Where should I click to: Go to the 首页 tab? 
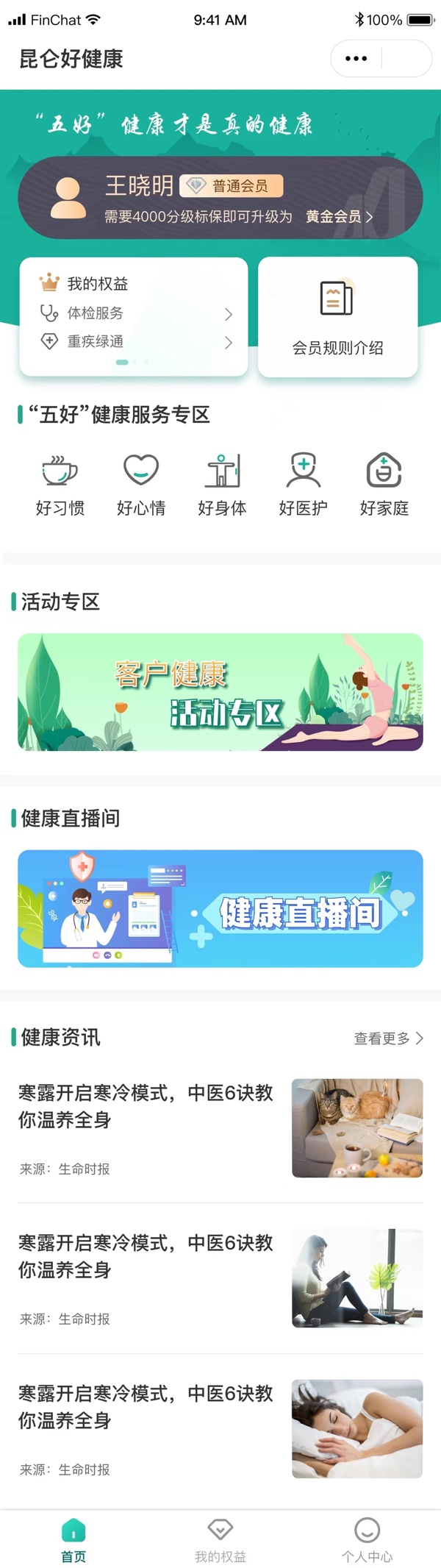point(73,1539)
